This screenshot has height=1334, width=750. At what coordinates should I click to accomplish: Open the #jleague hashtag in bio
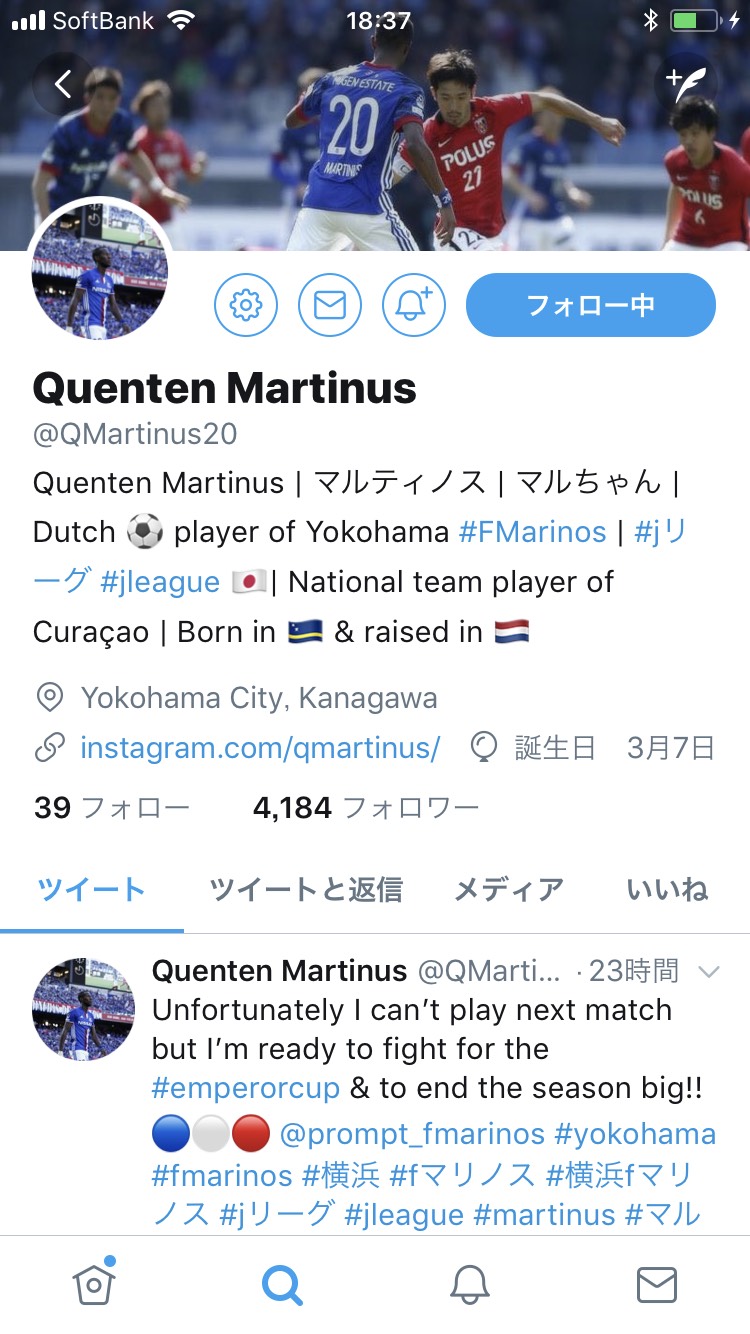160,582
